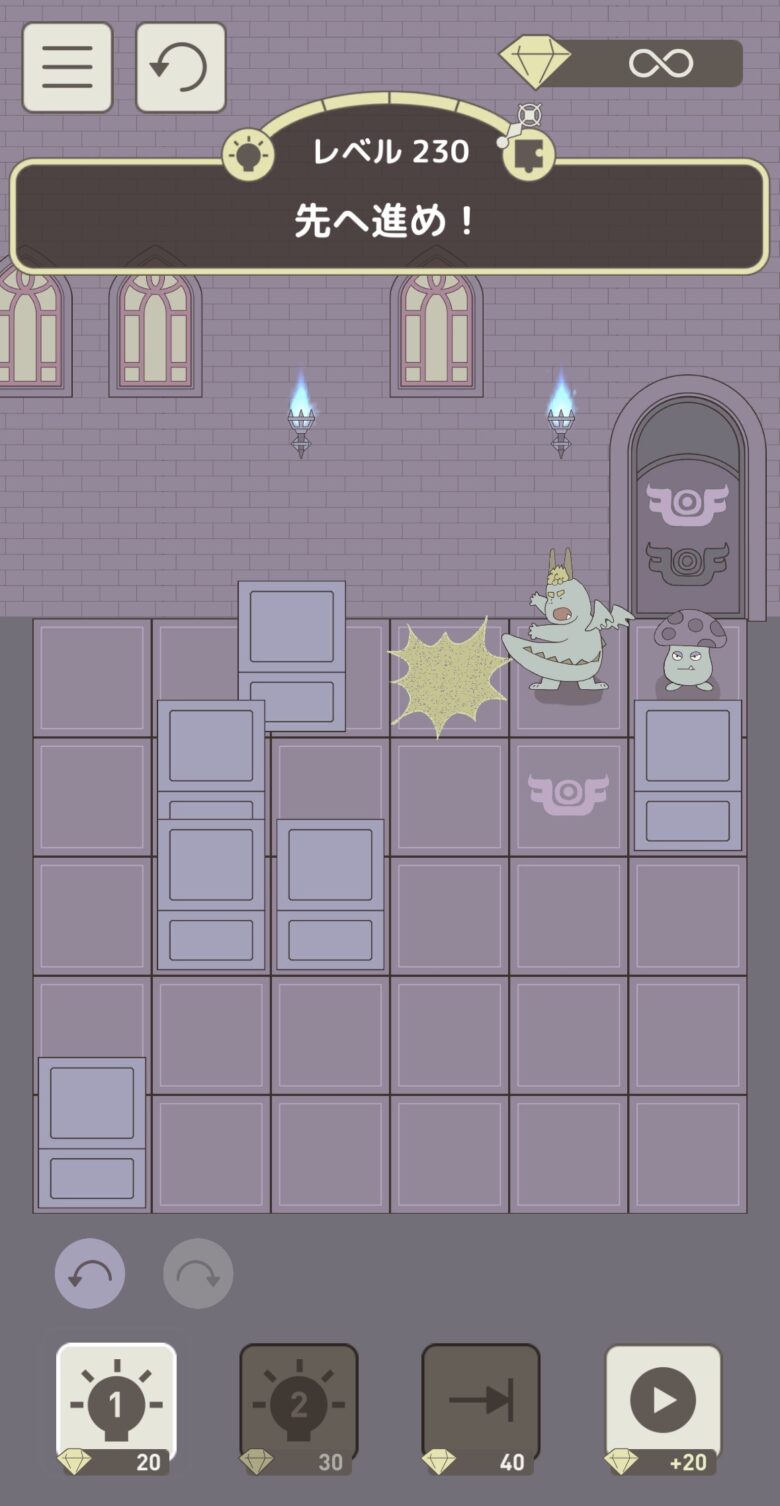The width and height of the screenshot is (780, 1506).
Task: Tap the lightbulb hint icon beside level title
Action: (x=247, y=154)
